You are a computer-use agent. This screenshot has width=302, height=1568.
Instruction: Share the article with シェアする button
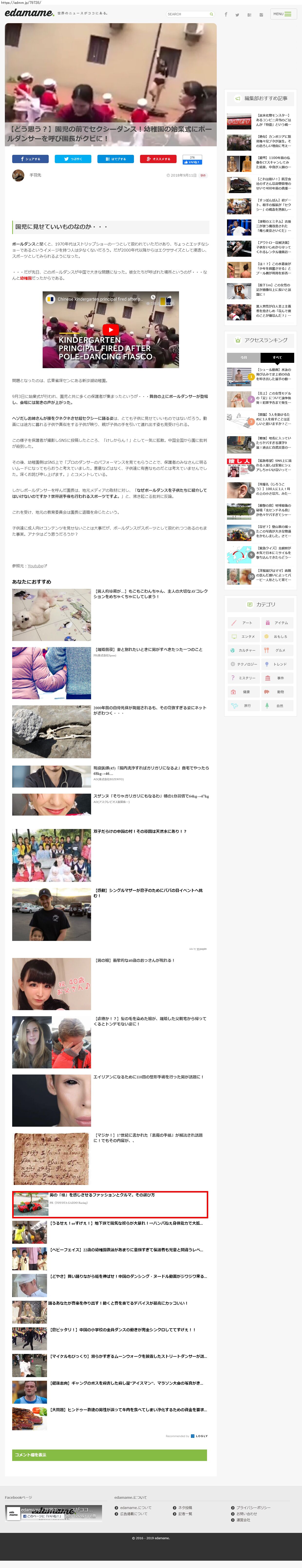[30, 159]
